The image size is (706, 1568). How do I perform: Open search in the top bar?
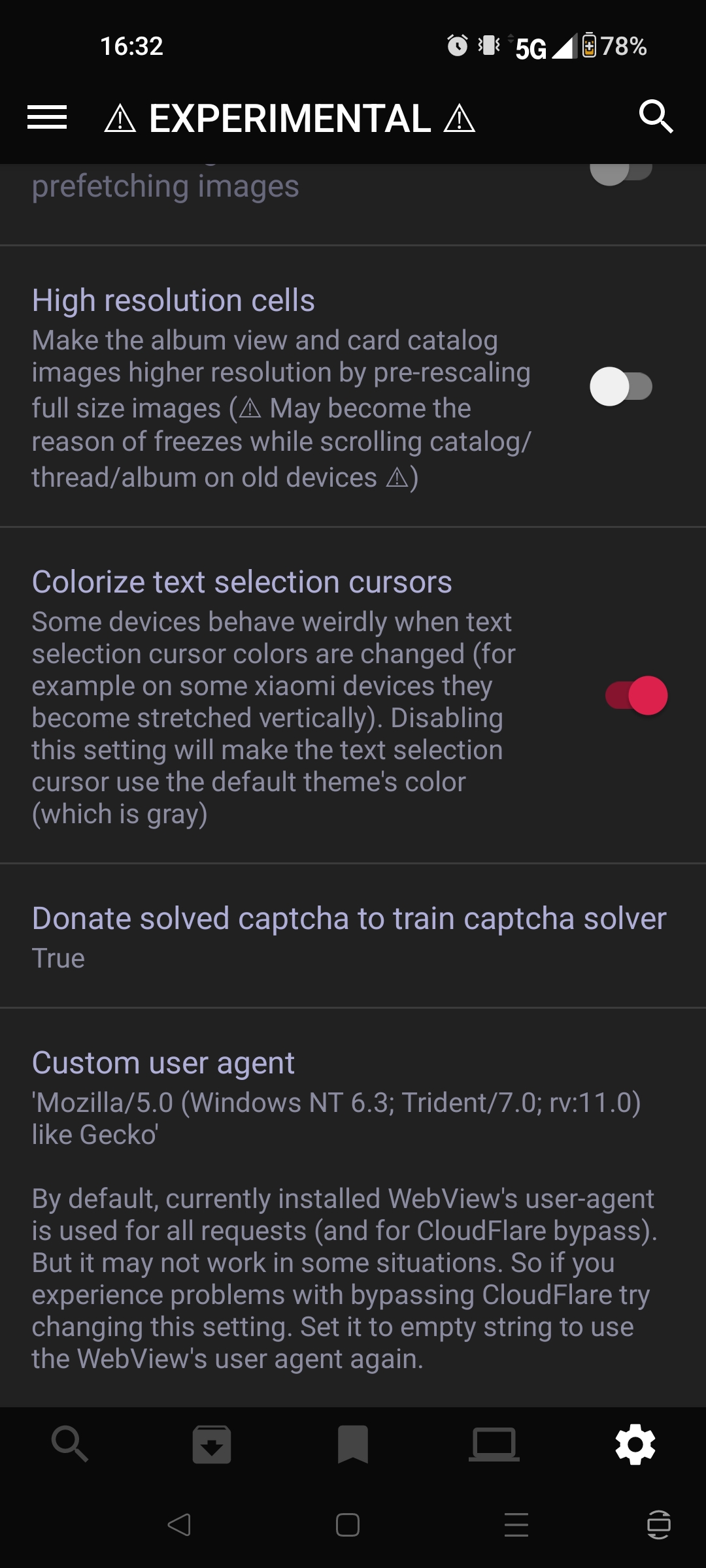coord(656,117)
